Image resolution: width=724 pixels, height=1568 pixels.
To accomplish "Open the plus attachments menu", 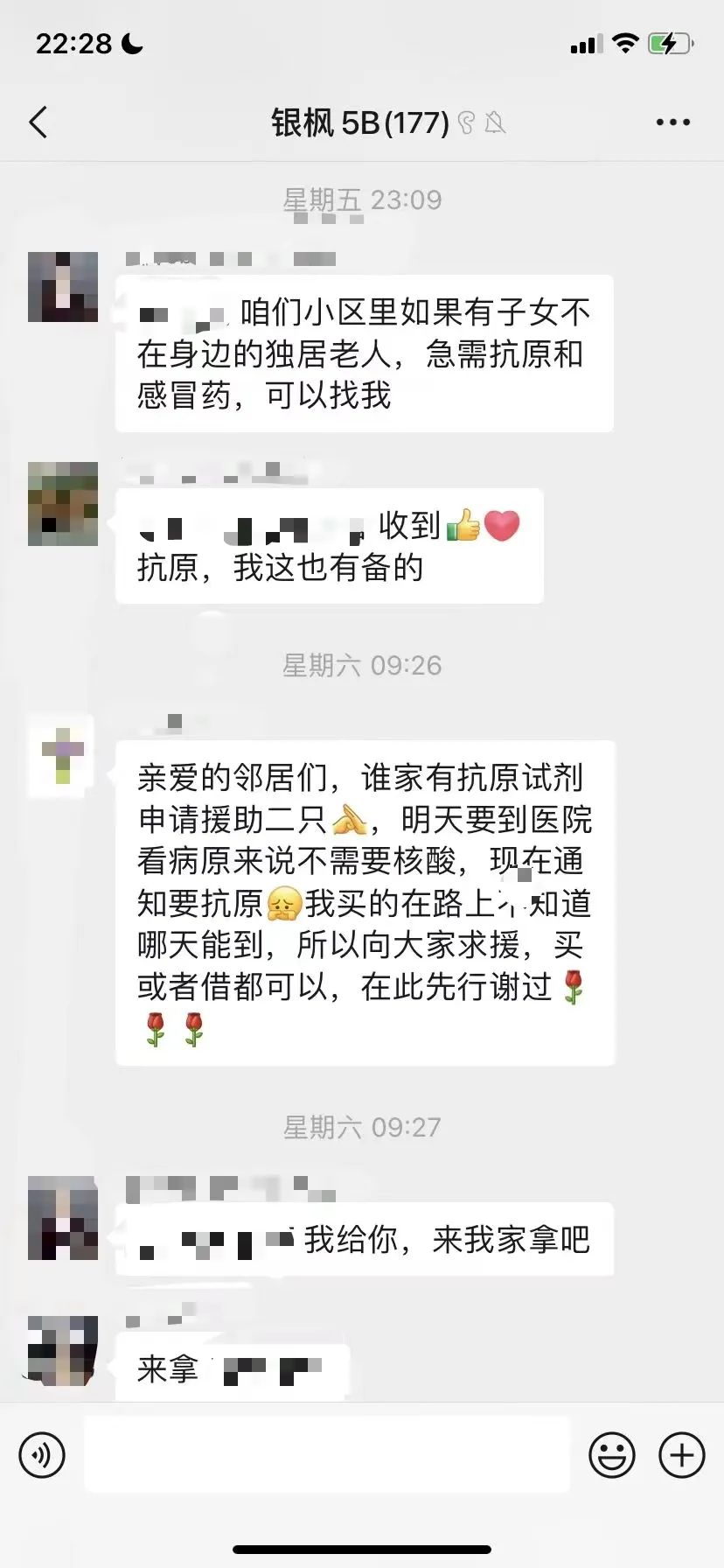I will [x=681, y=1455].
